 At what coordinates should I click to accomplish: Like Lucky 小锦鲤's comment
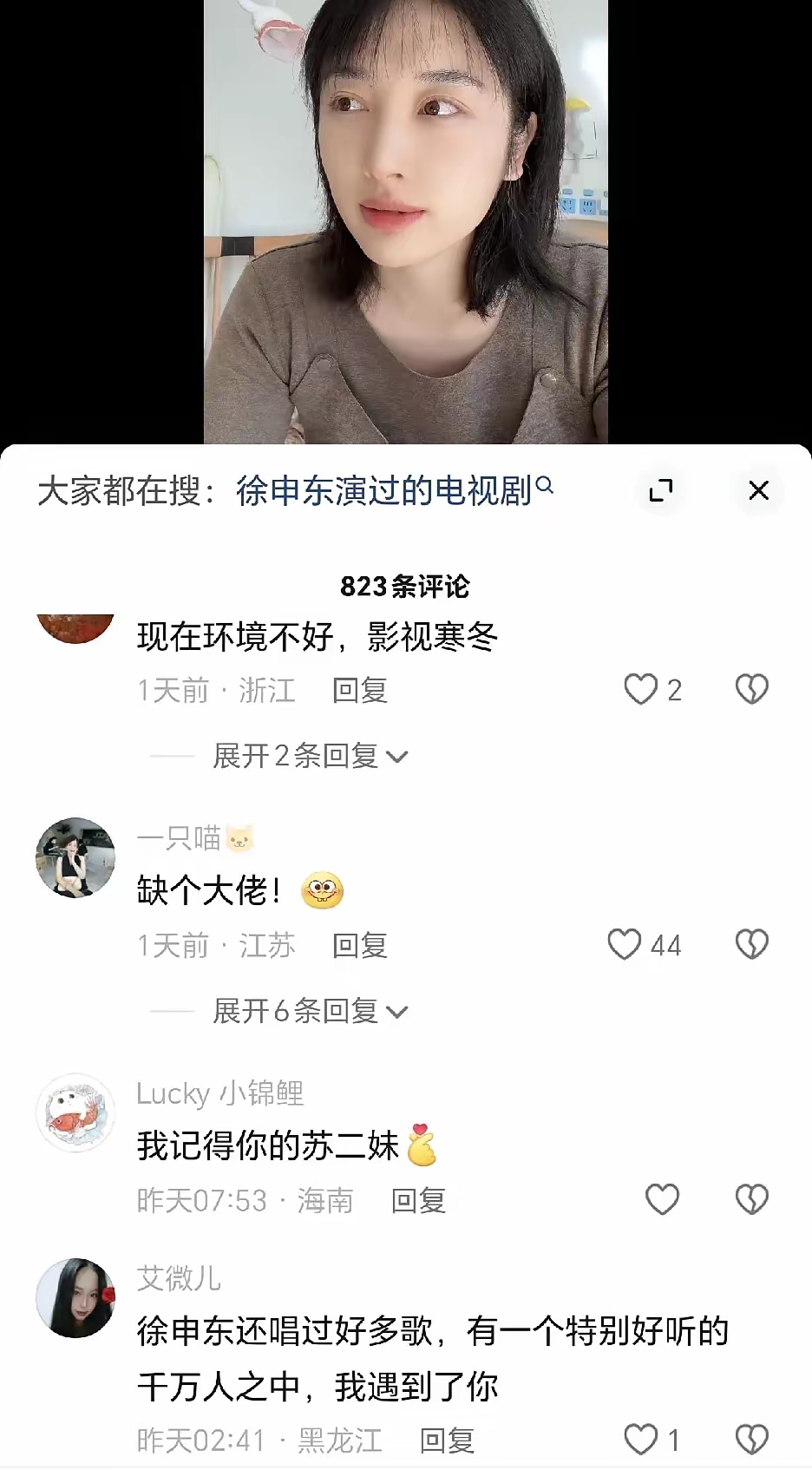click(662, 1199)
